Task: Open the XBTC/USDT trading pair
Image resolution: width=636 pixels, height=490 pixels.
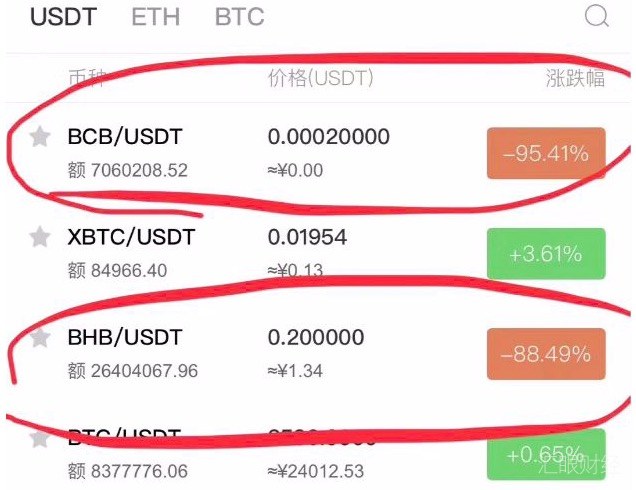Action: tap(131, 238)
